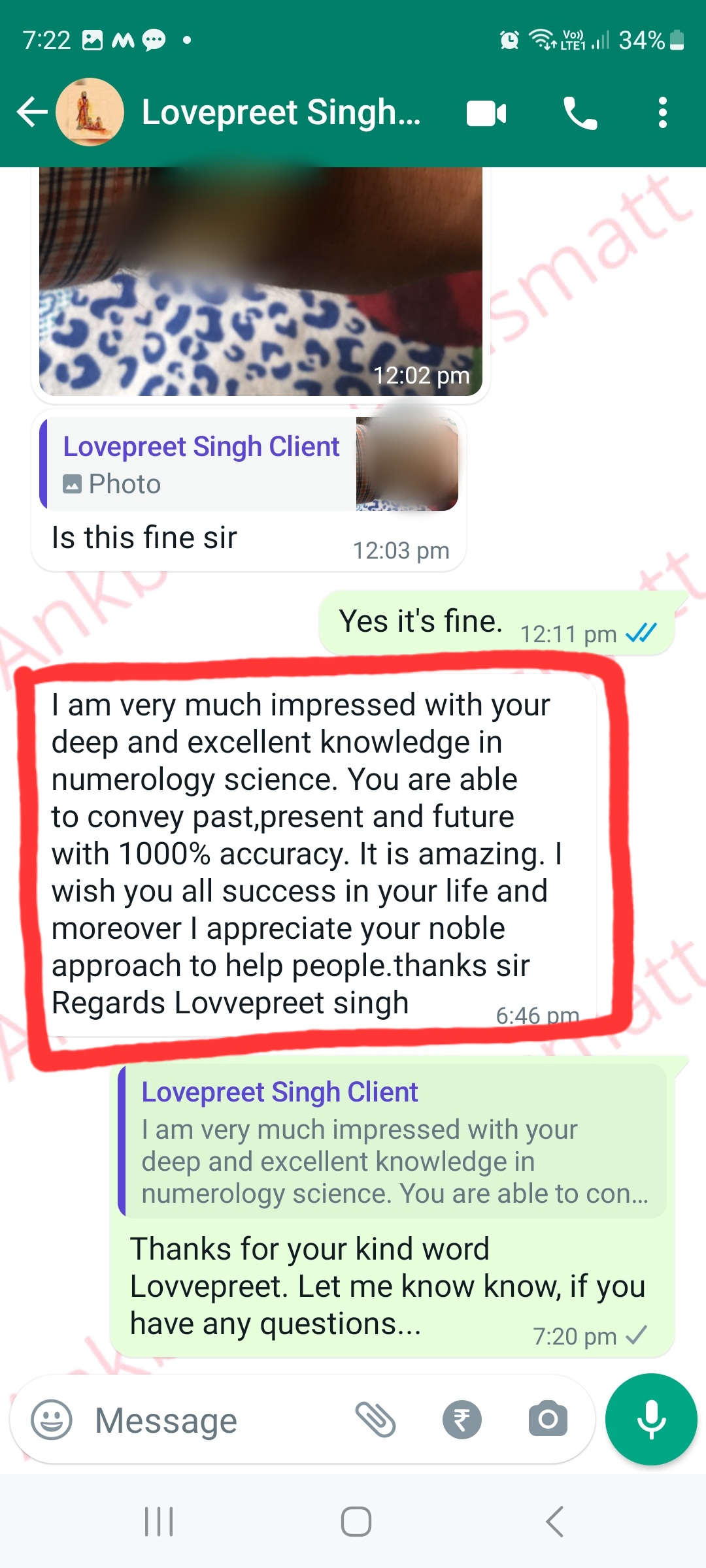706x1568 pixels.
Task: Tap the microphone voice message button
Action: click(651, 1419)
